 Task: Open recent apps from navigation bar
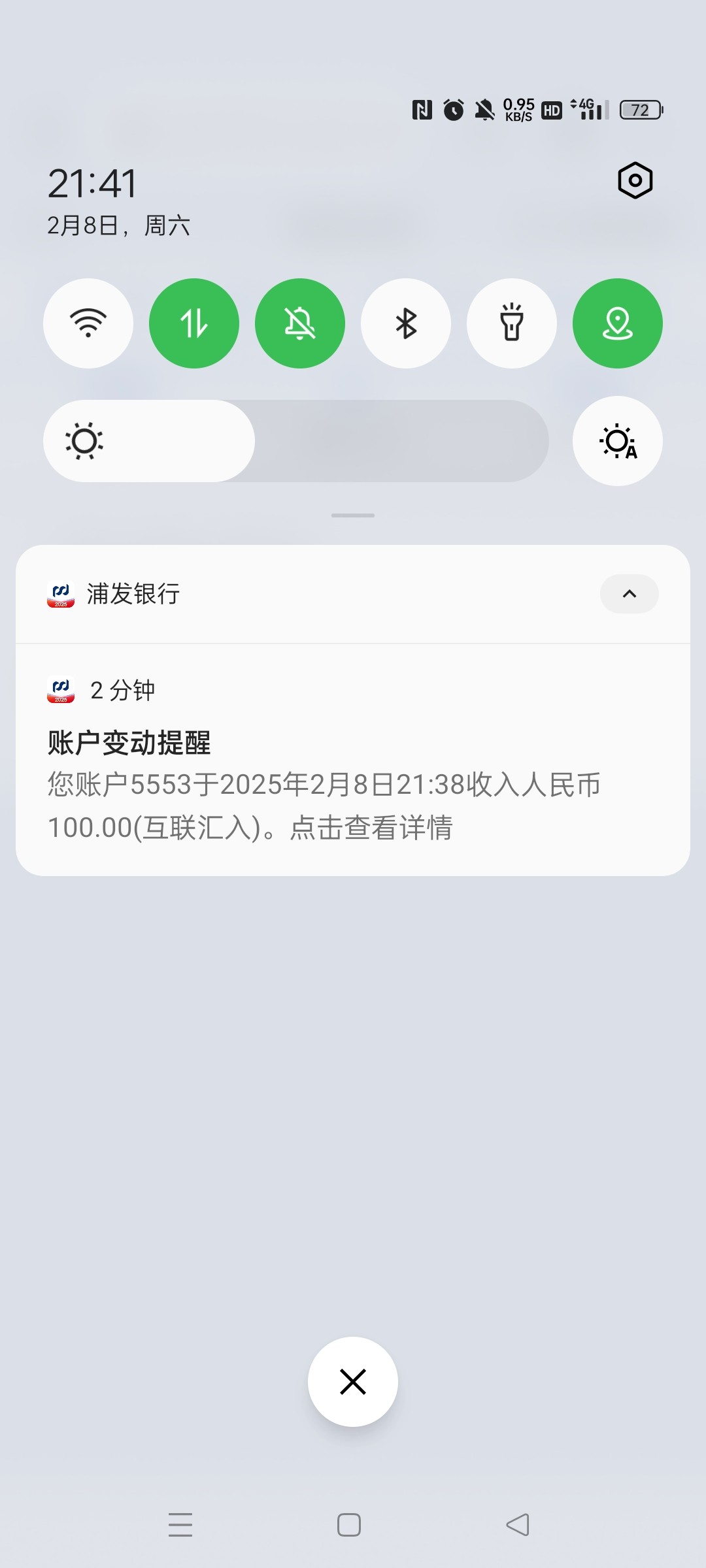click(180, 1525)
